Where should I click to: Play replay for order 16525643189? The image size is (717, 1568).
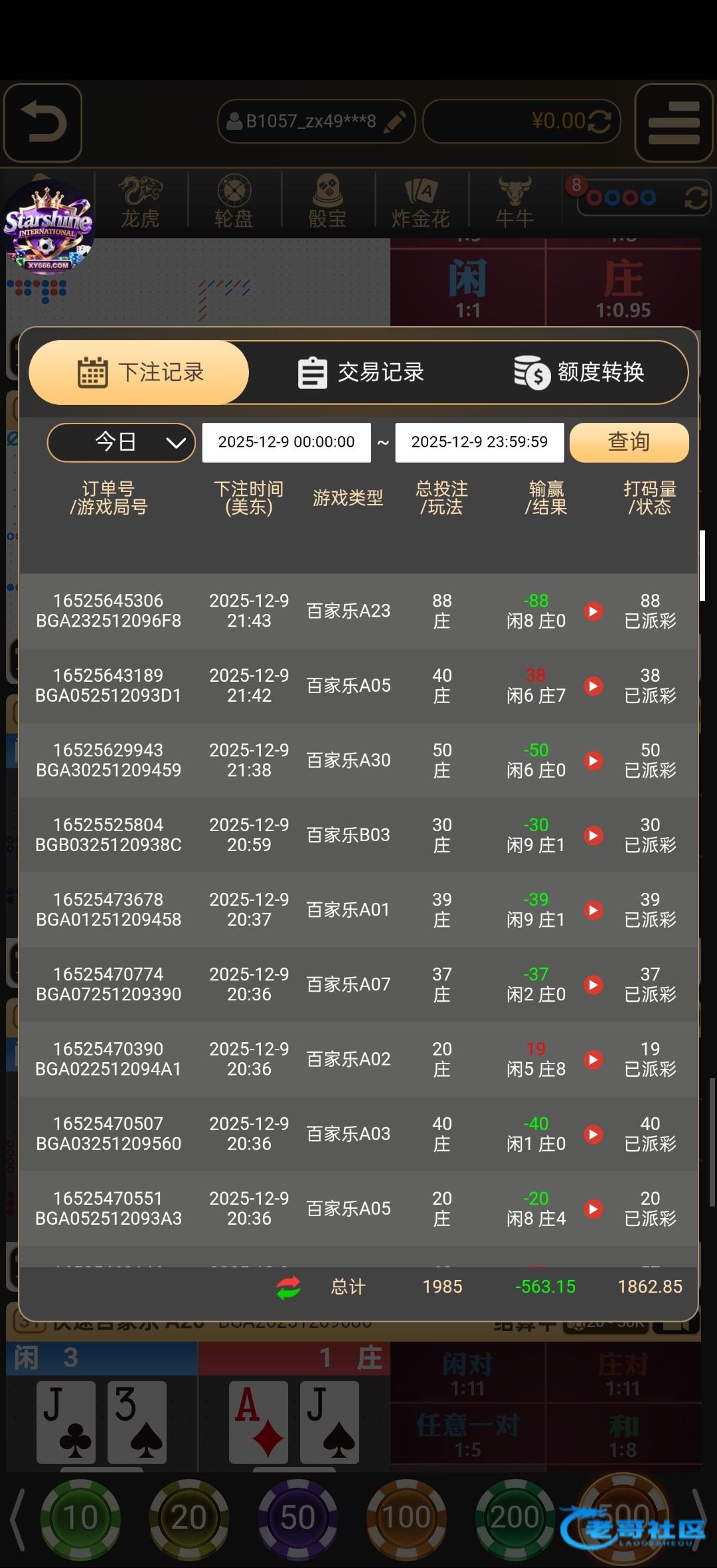click(594, 686)
